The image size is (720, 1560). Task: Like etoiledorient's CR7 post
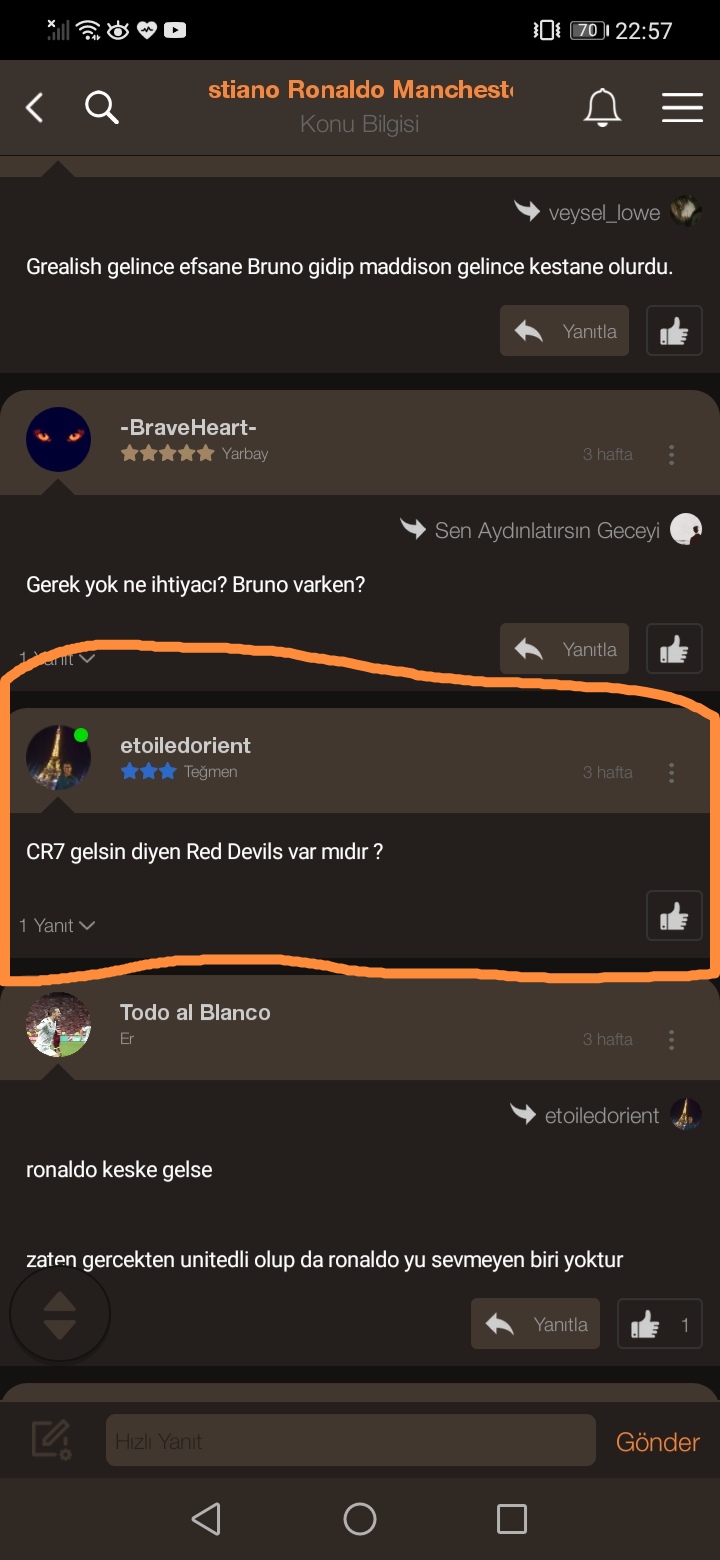coord(674,915)
